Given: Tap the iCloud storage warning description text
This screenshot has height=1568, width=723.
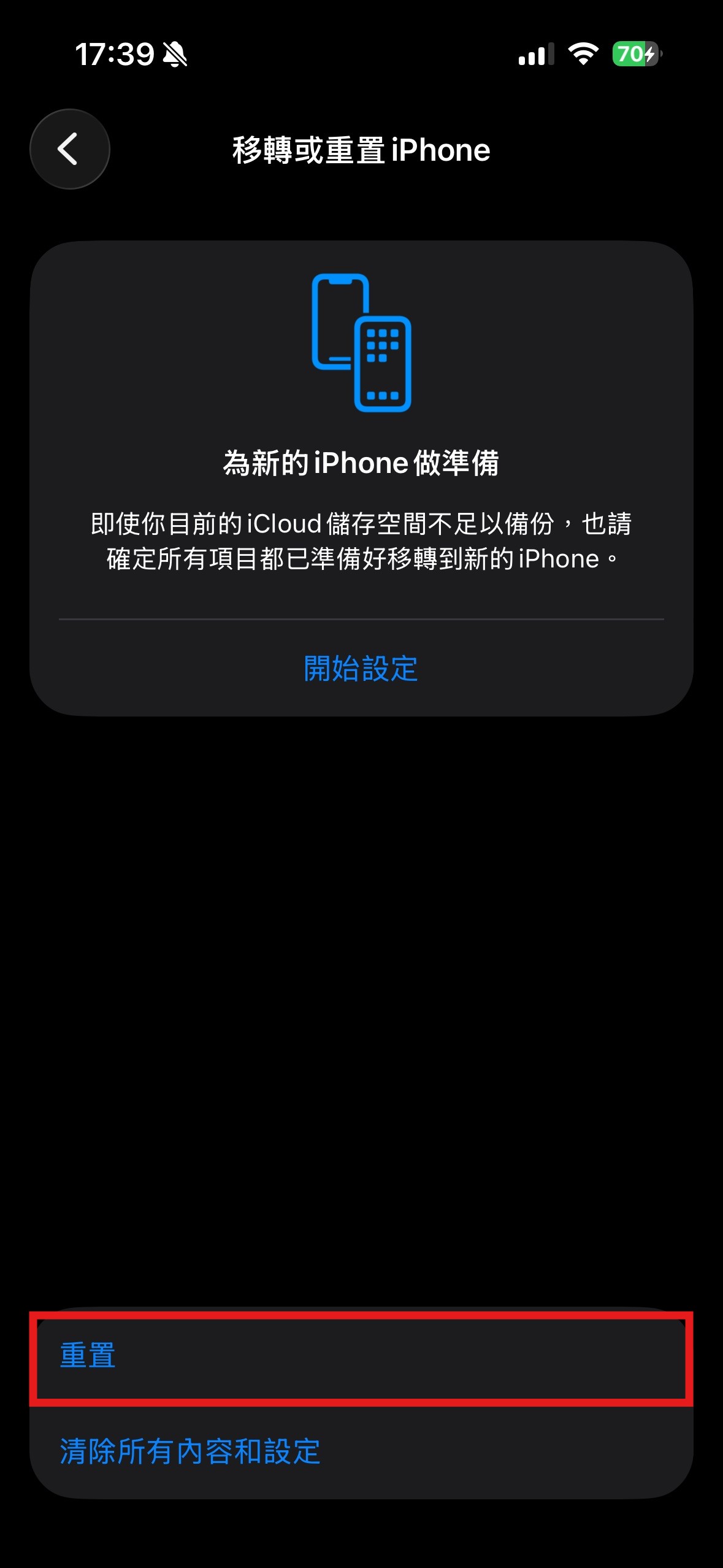Looking at the screenshot, I should [x=361, y=540].
